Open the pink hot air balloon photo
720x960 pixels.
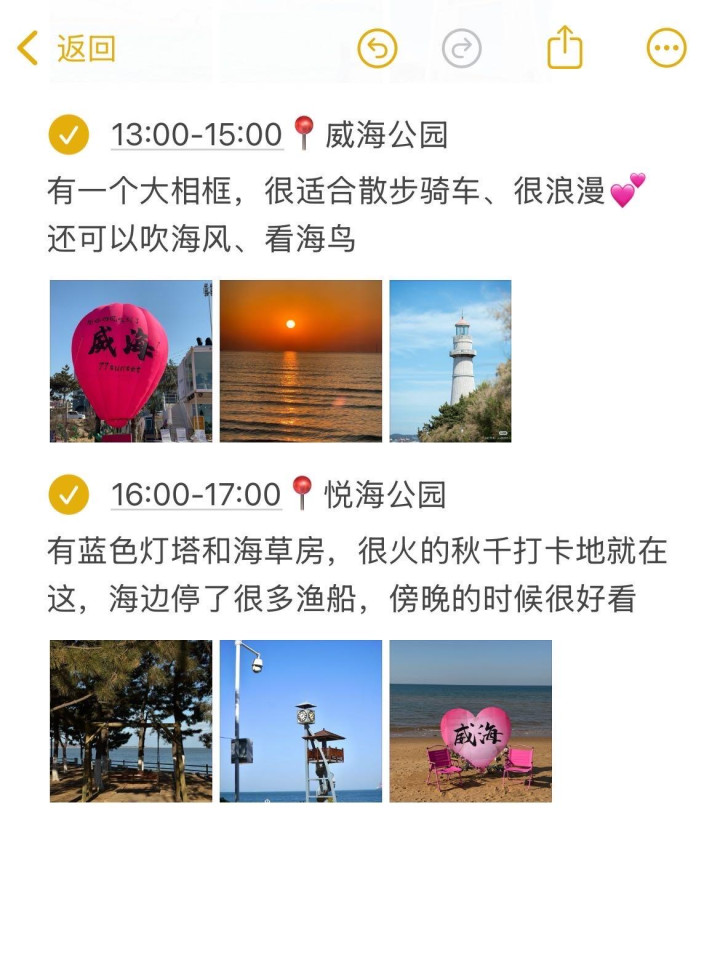131,361
